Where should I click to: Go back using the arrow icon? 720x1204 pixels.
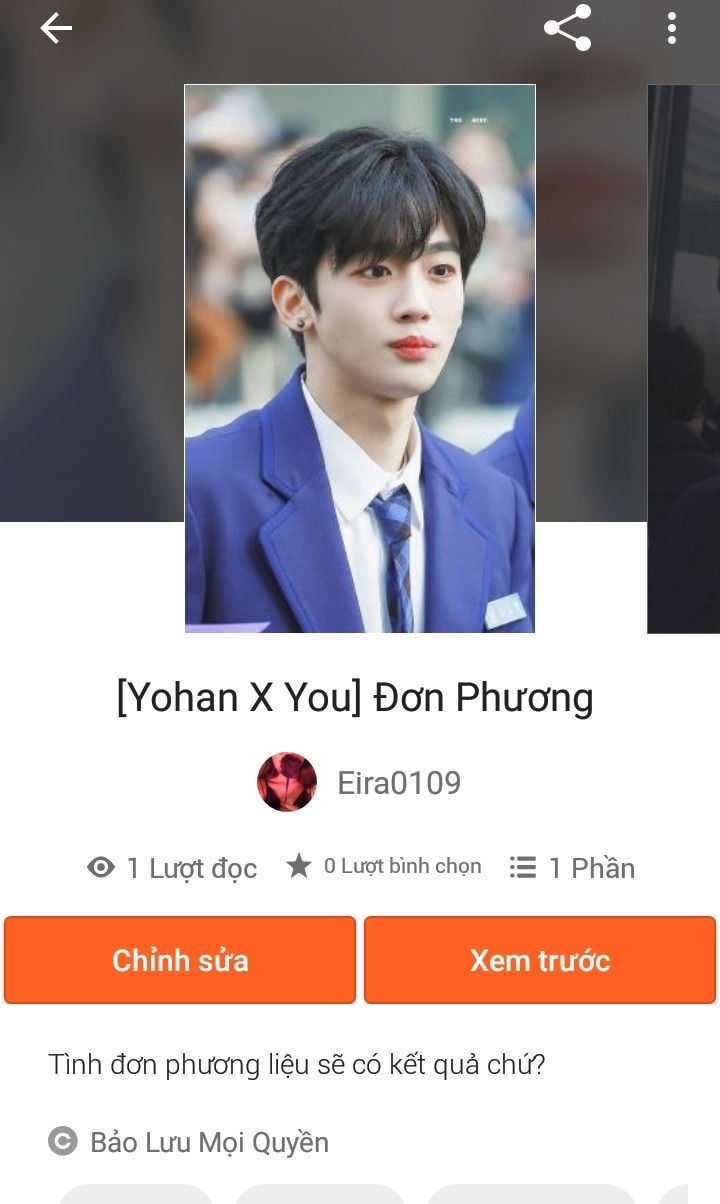(x=56, y=28)
